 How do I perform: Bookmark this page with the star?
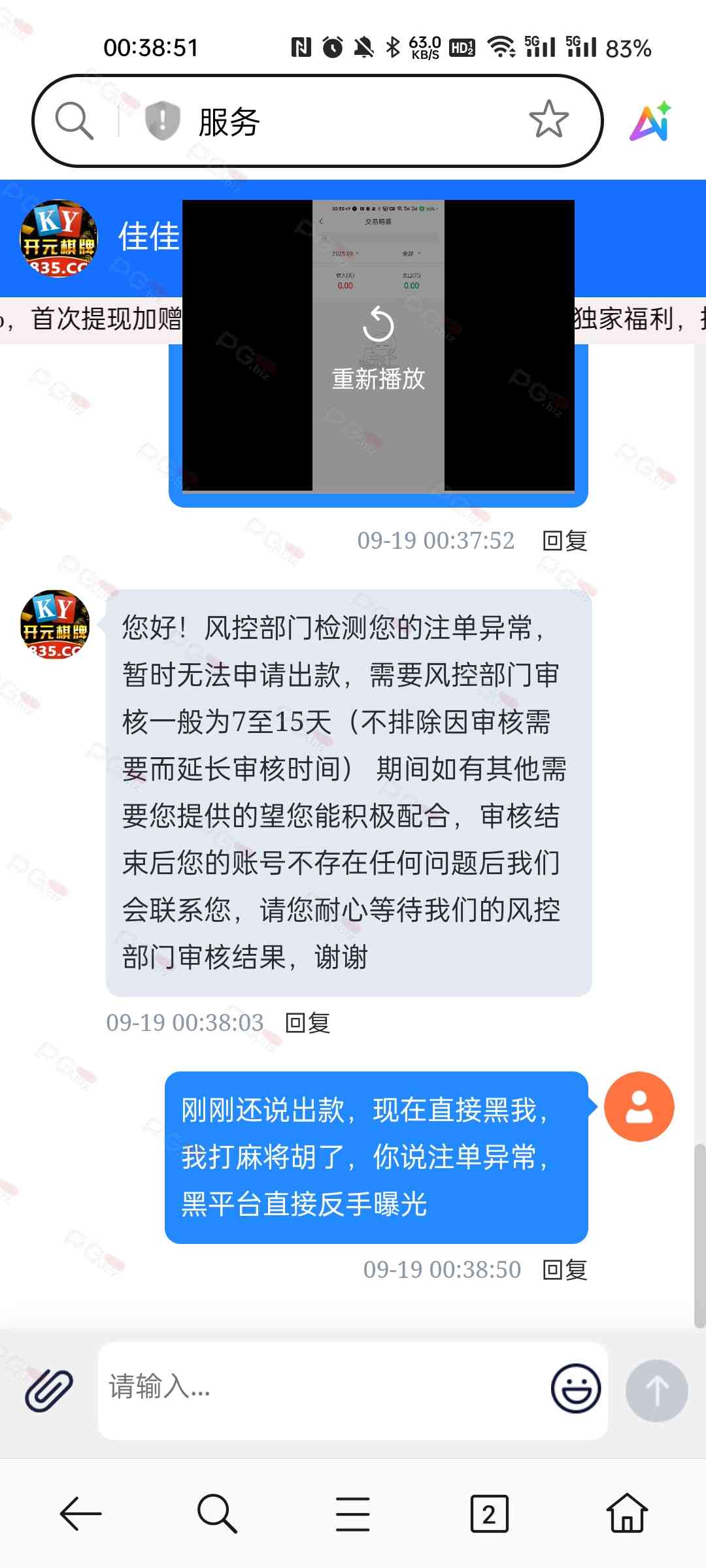tap(548, 120)
